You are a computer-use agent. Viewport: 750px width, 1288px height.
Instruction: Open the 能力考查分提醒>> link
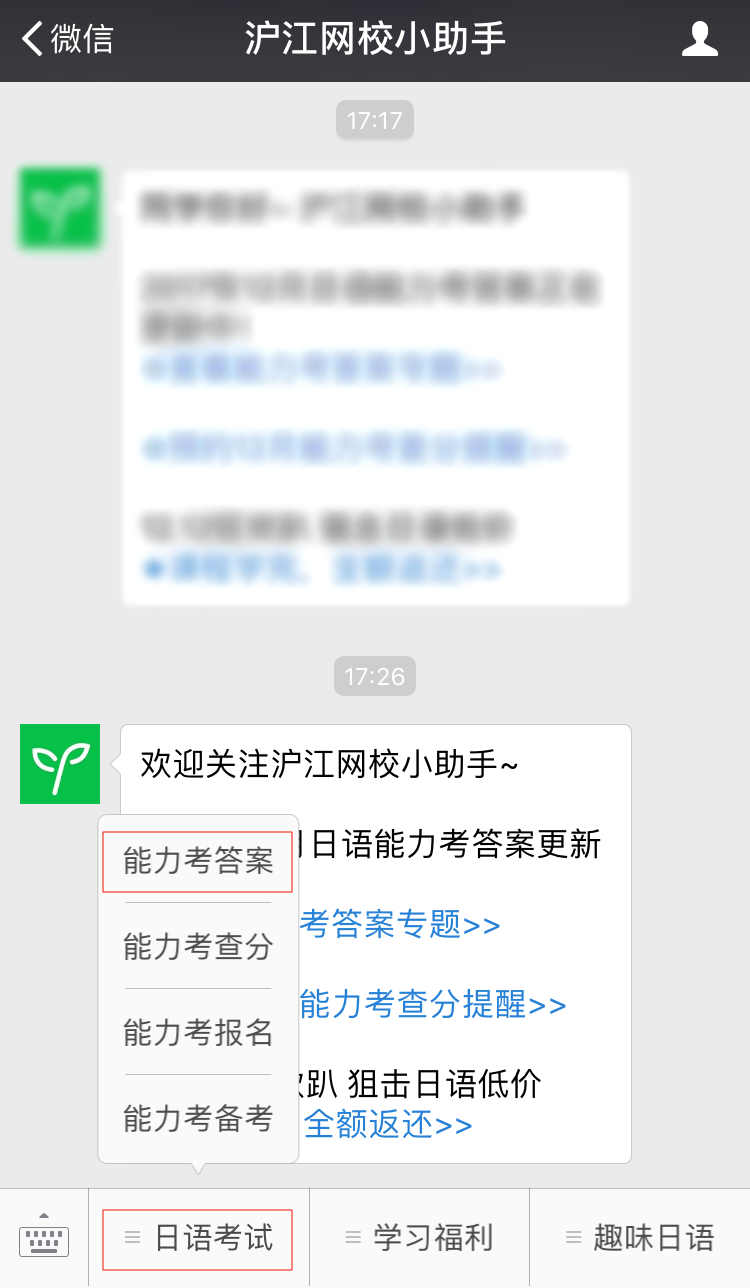click(x=432, y=1004)
